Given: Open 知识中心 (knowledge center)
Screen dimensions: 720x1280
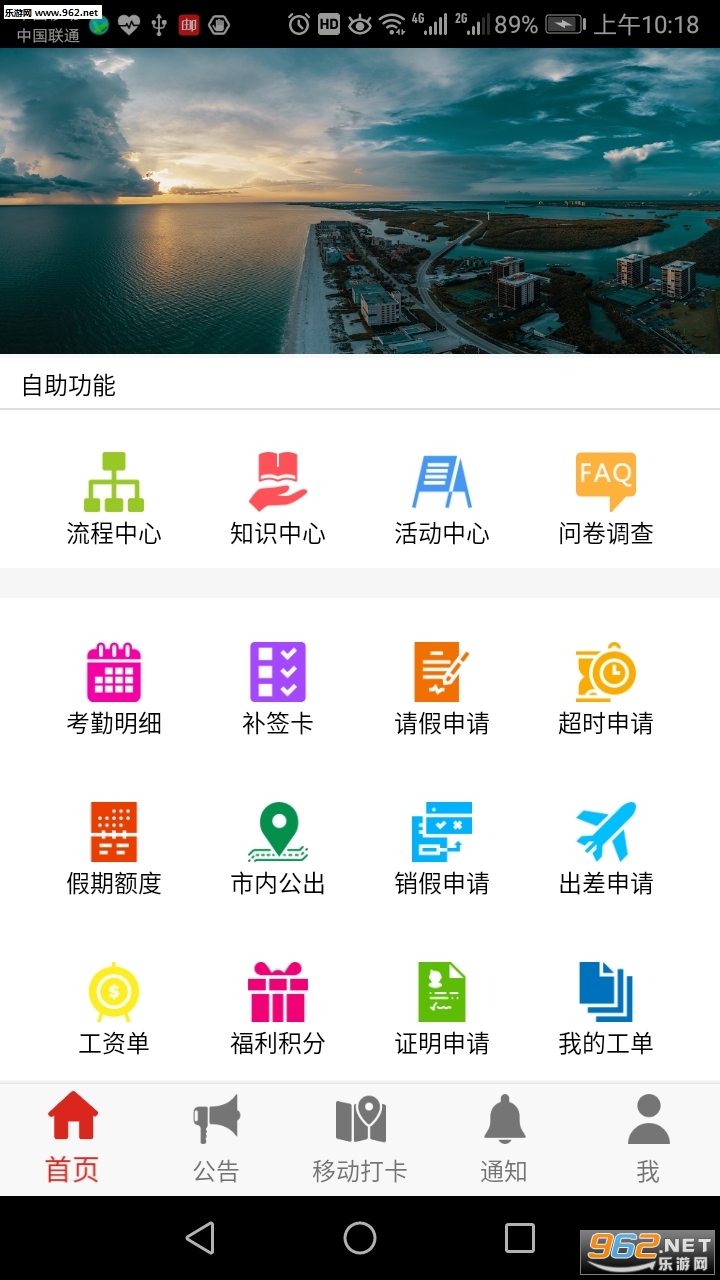Looking at the screenshot, I should (278, 498).
